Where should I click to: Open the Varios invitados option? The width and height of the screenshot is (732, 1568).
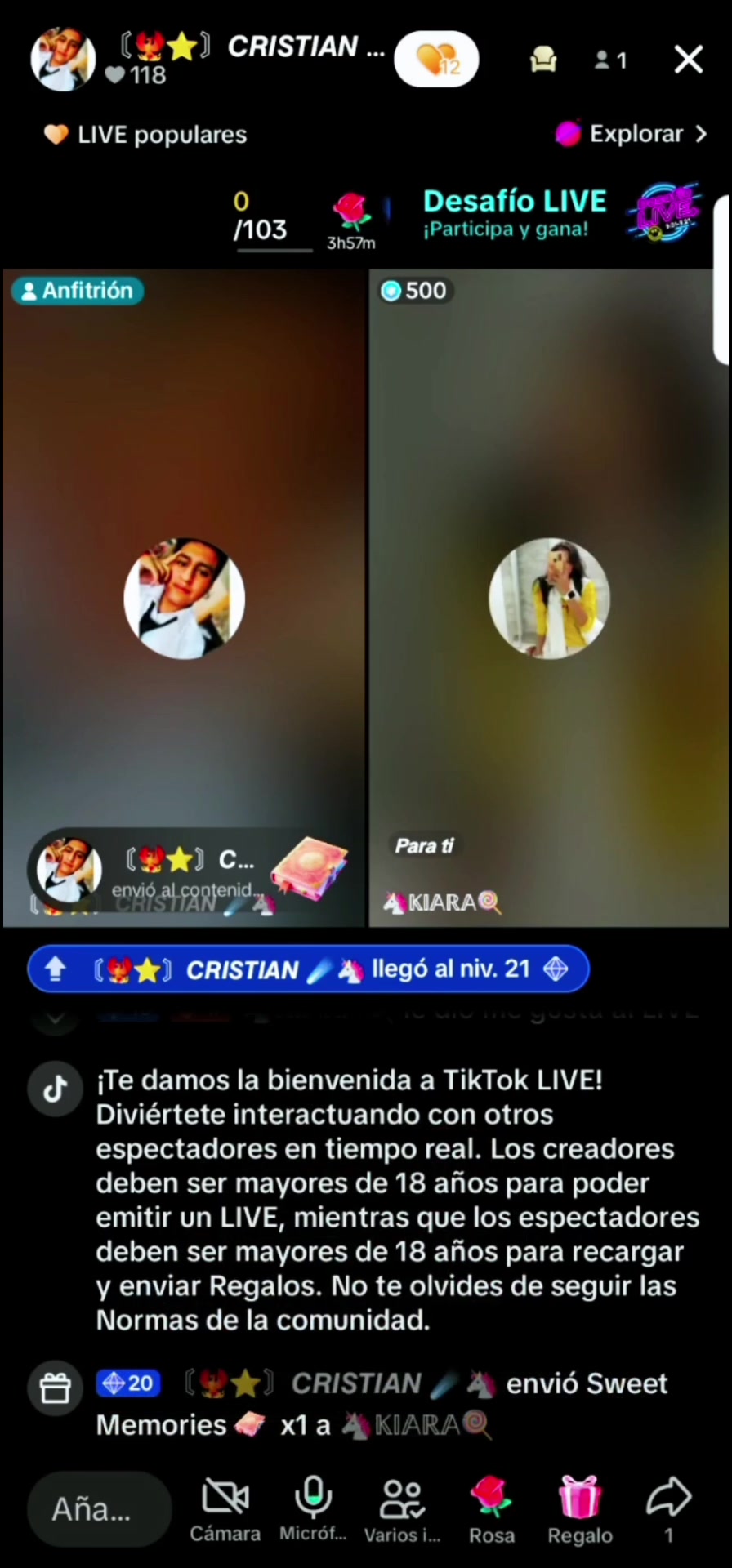point(401,1509)
